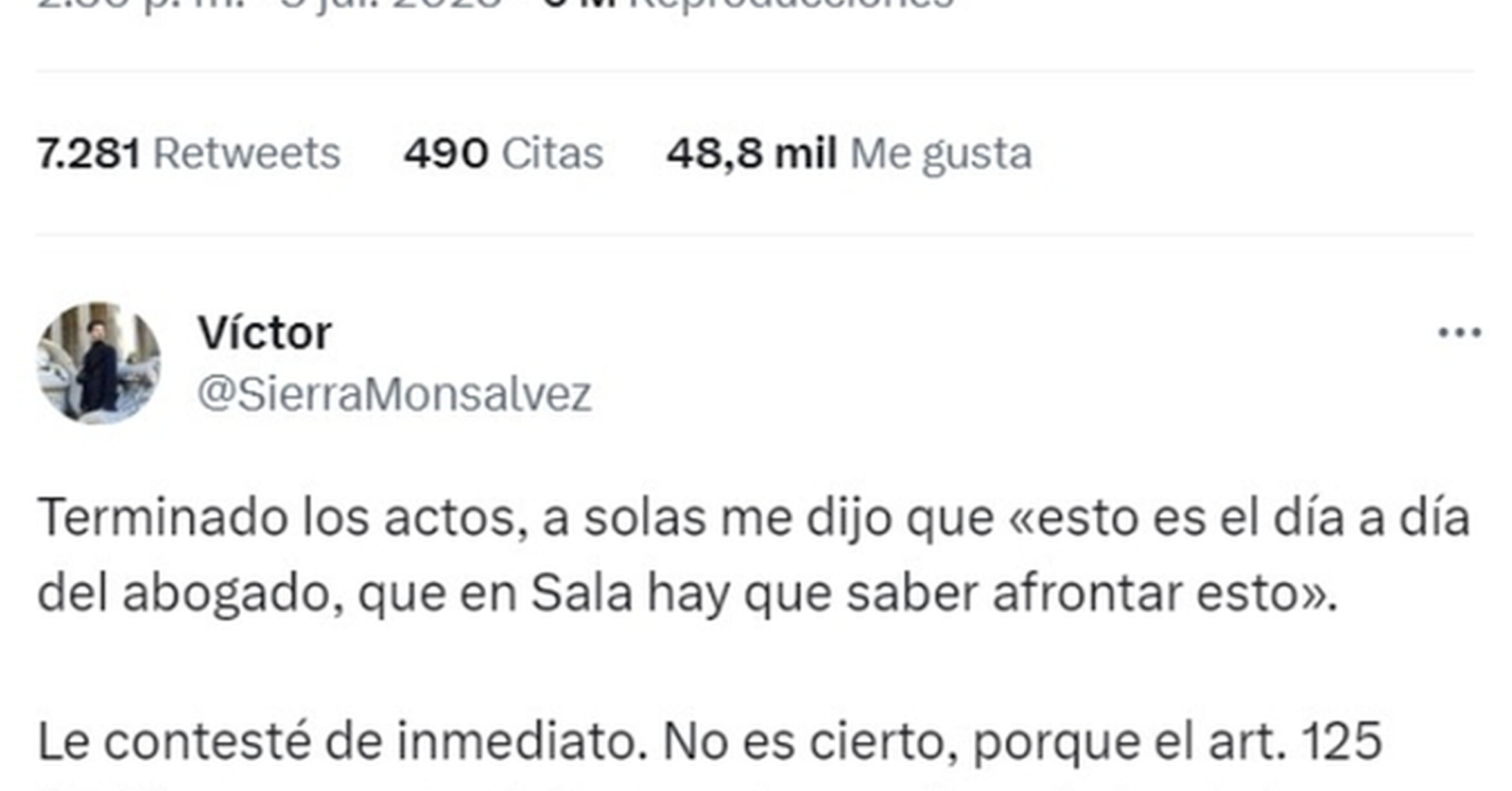The height and width of the screenshot is (791, 1512).
Task: Show the 48,8 mil Me gusta list
Action: click(x=849, y=154)
